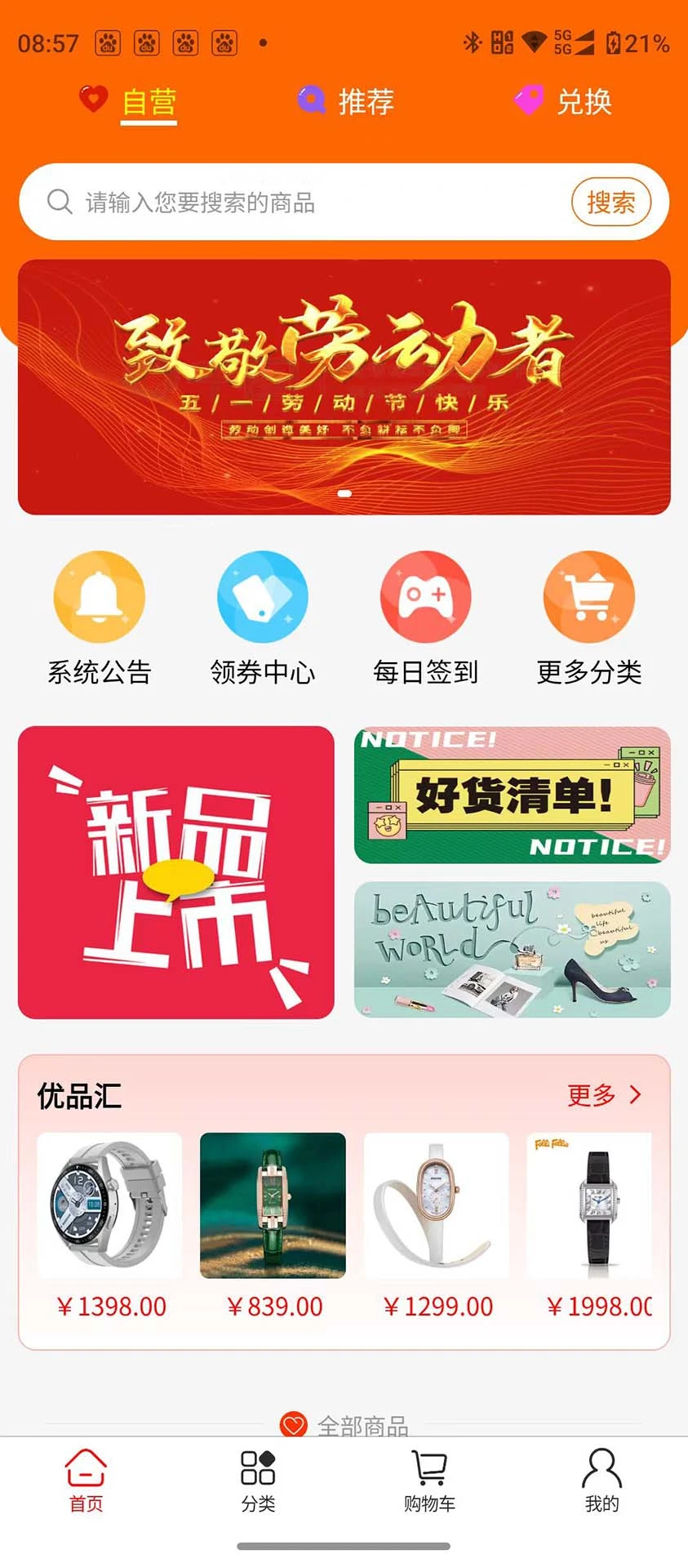Select the 首页 home icon
688x1568 pixels.
[85, 1470]
